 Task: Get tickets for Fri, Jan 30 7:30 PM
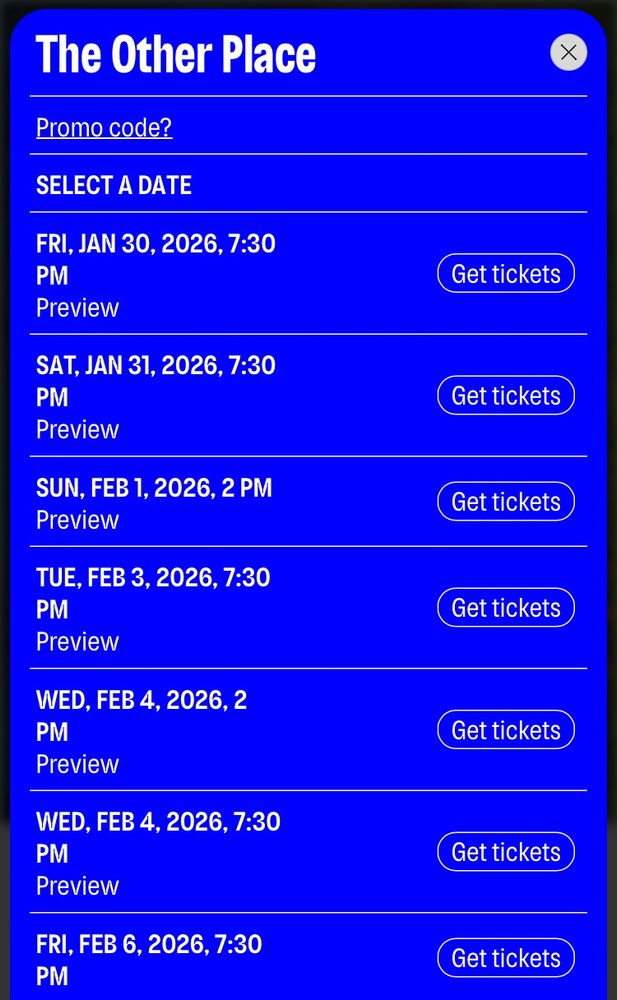coord(506,274)
